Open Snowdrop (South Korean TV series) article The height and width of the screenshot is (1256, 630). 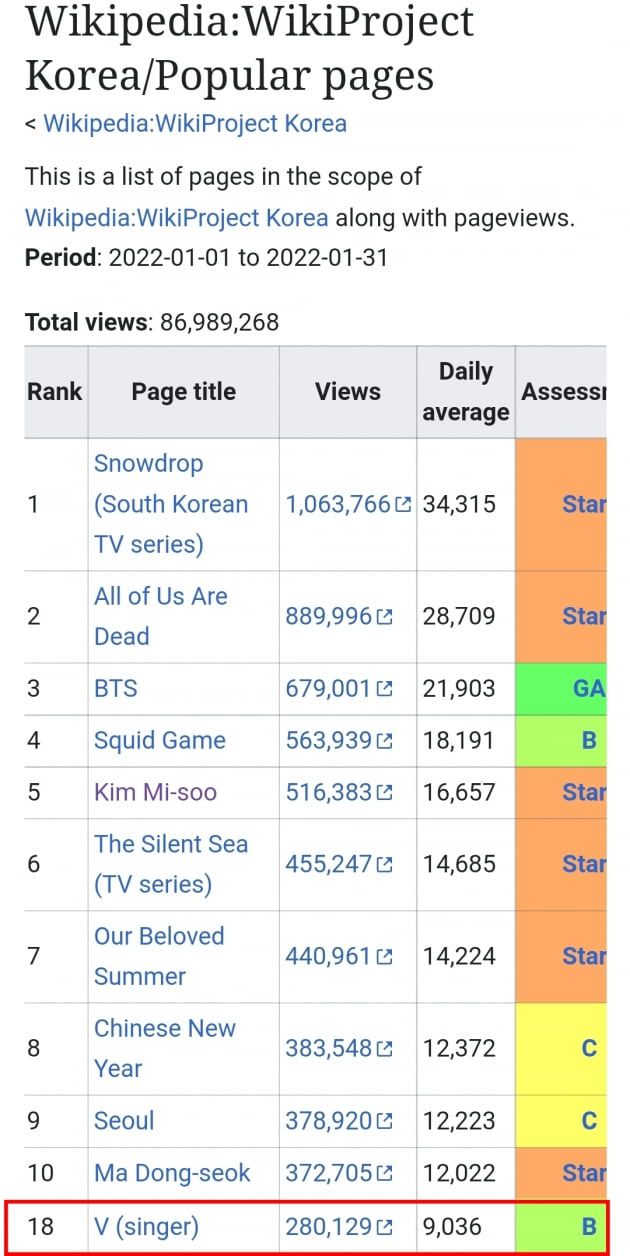tap(170, 504)
